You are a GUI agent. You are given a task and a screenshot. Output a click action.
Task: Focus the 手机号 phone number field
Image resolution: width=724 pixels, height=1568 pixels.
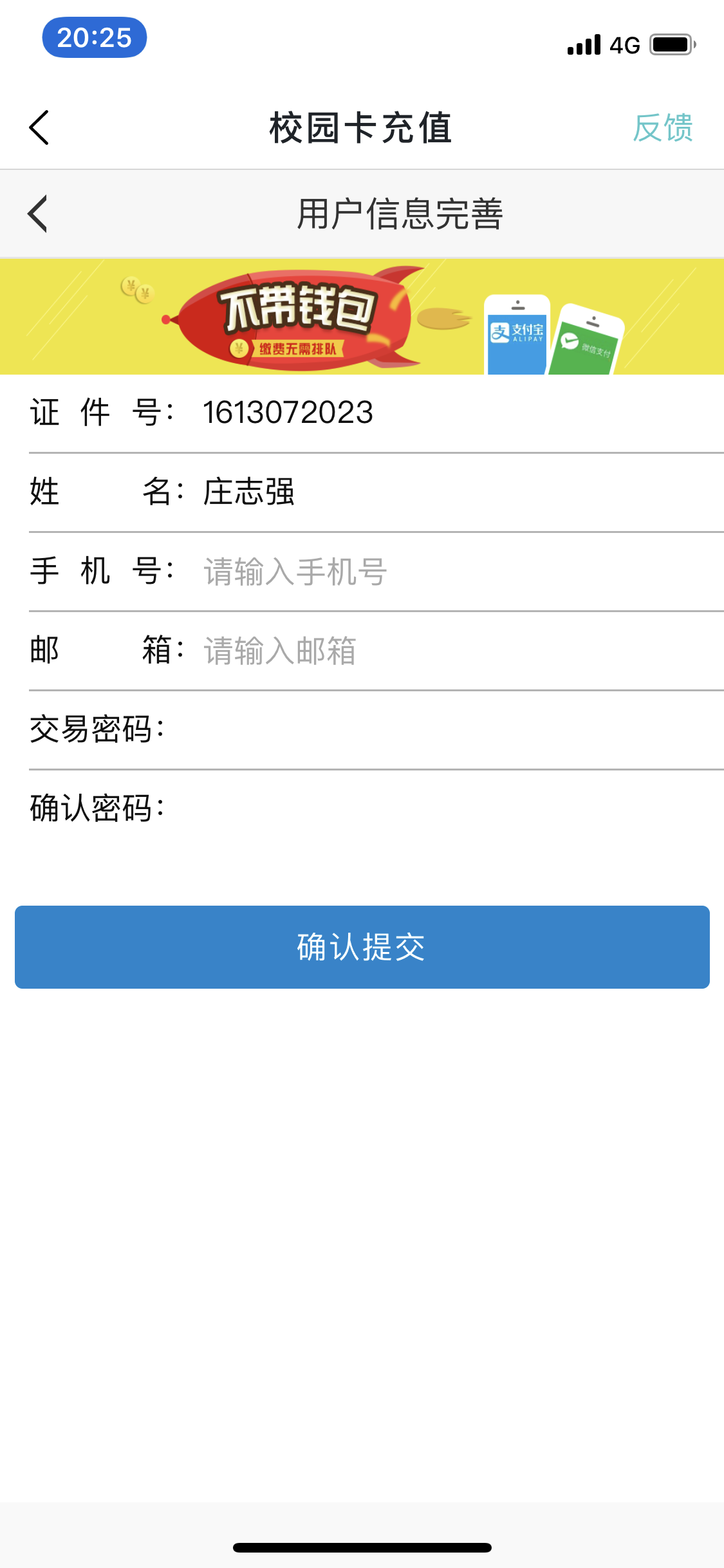(x=450, y=572)
